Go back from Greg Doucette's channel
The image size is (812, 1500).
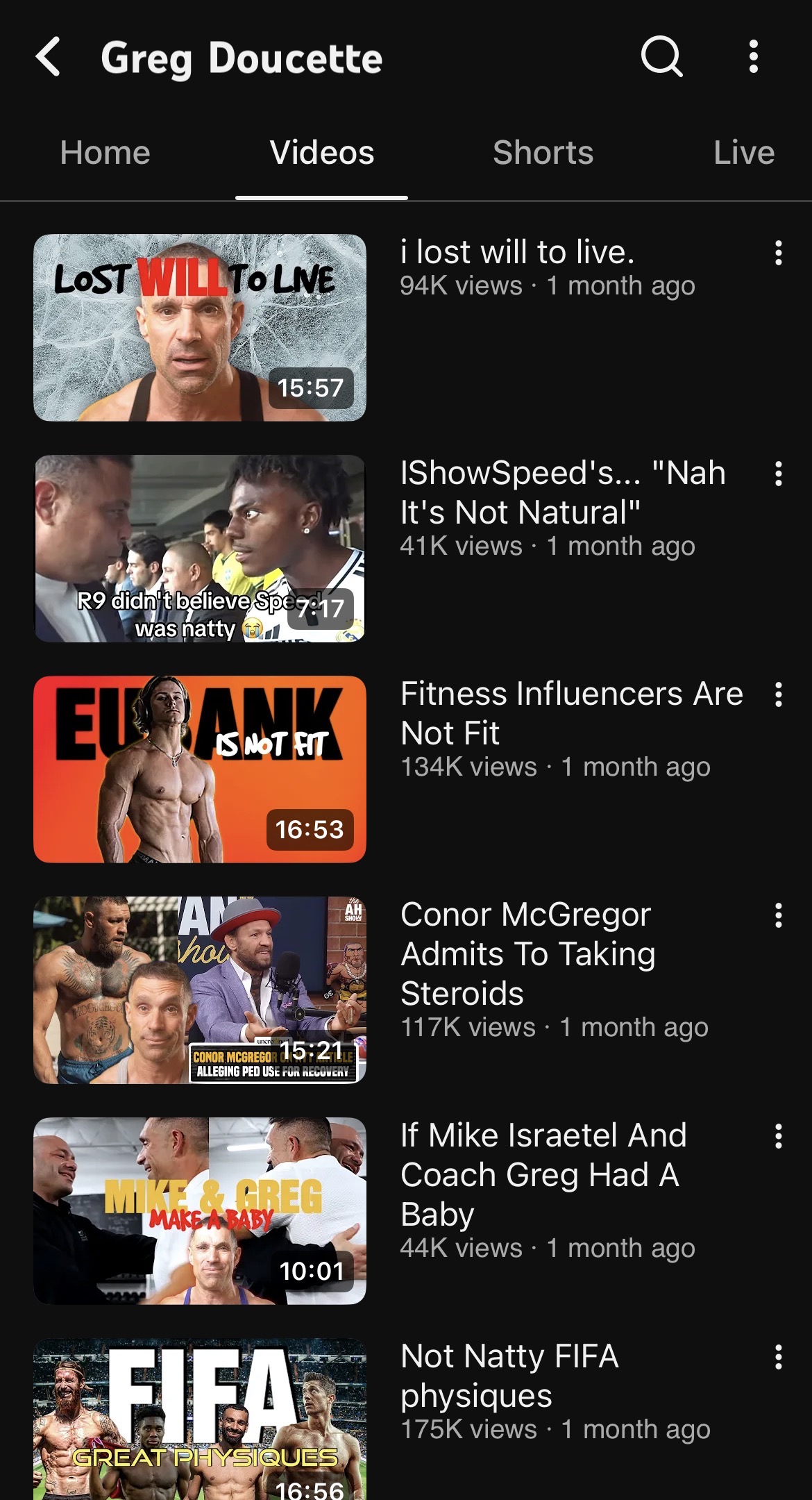48,57
